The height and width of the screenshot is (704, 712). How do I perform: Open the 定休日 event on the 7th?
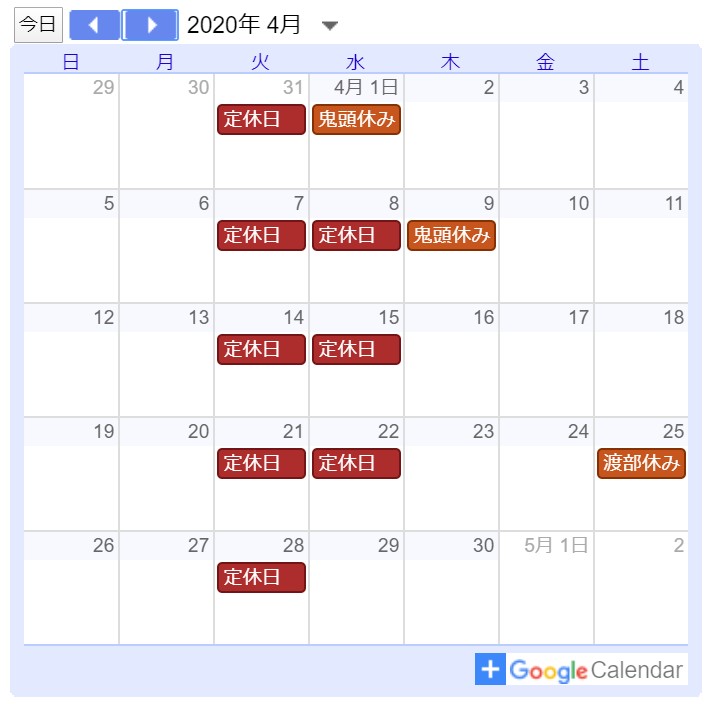261,236
